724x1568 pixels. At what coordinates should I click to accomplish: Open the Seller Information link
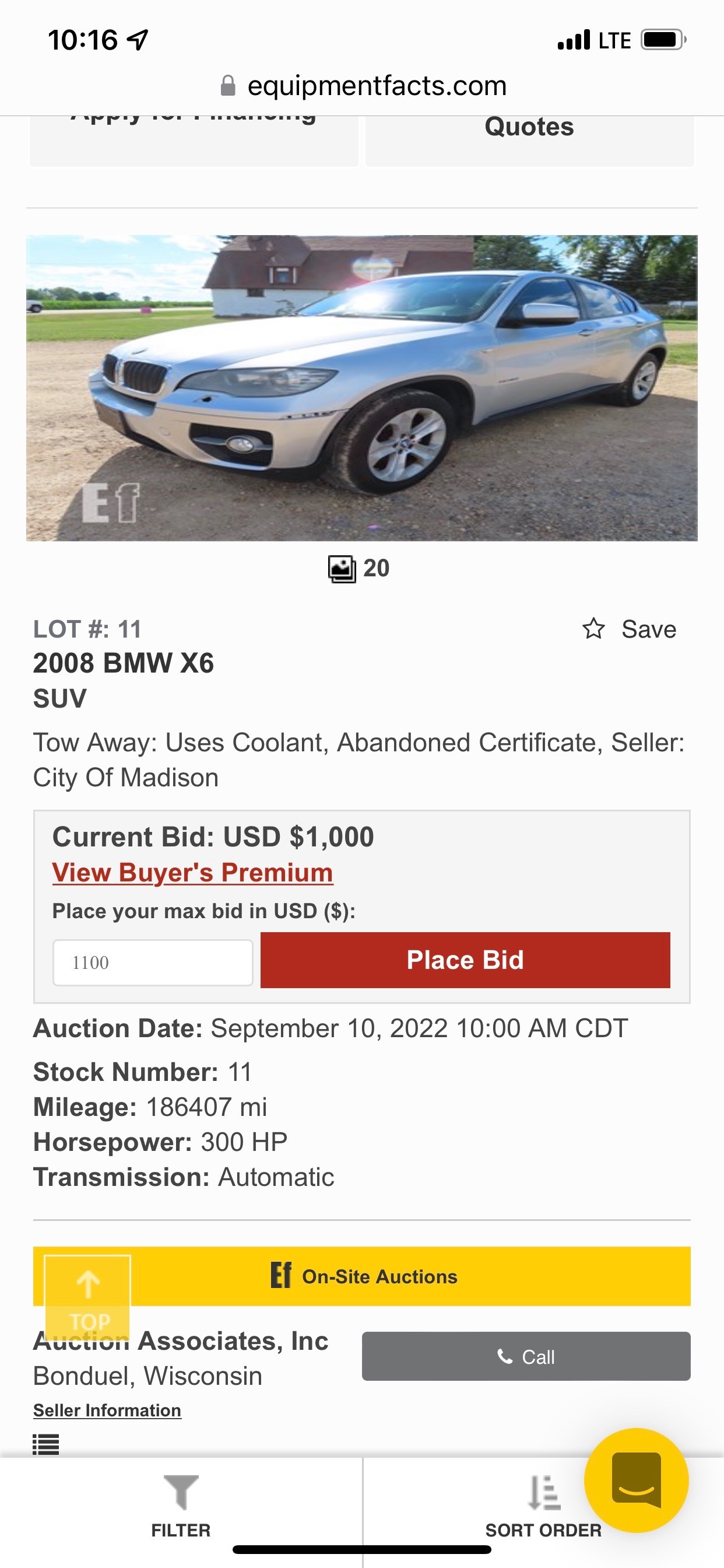point(107,1410)
